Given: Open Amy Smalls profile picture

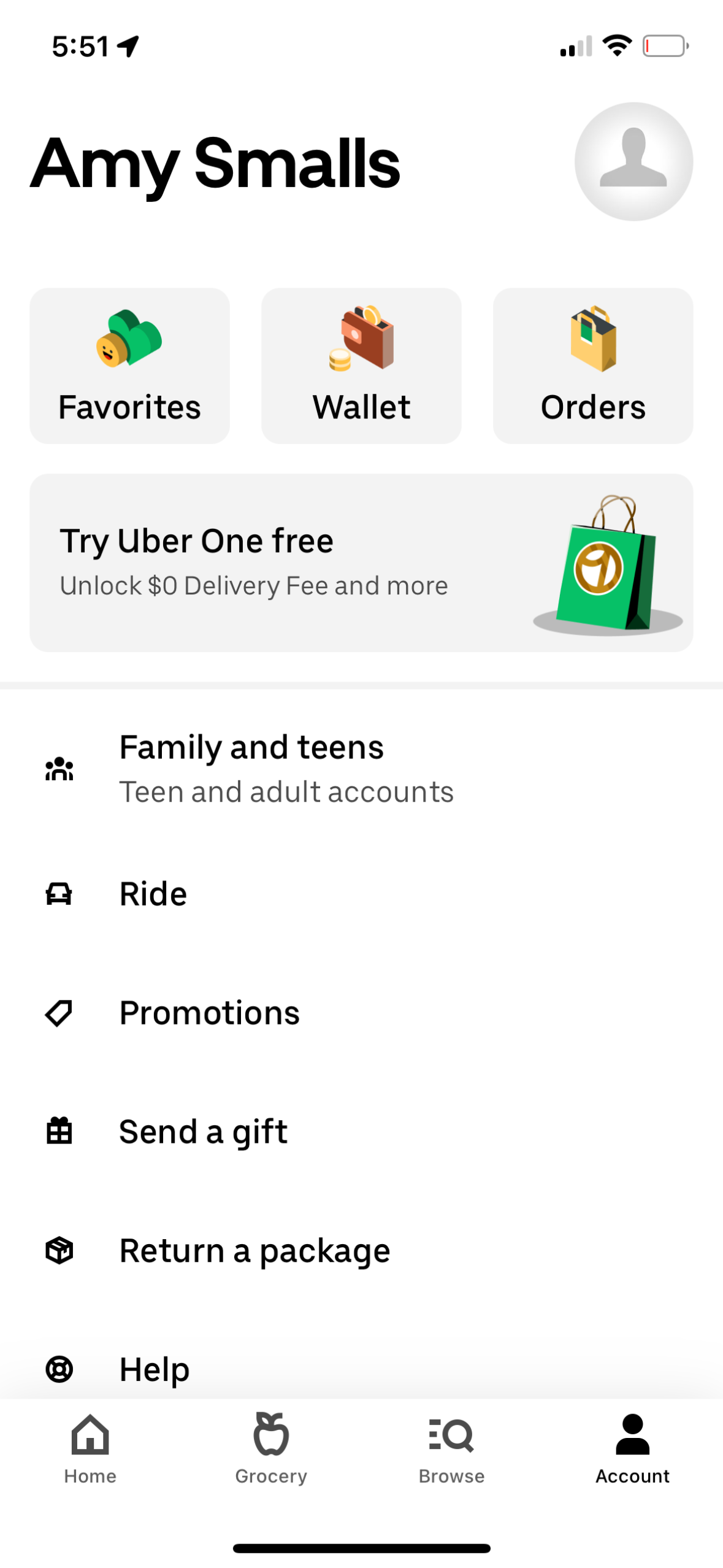Looking at the screenshot, I should pyautogui.click(x=633, y=161).
